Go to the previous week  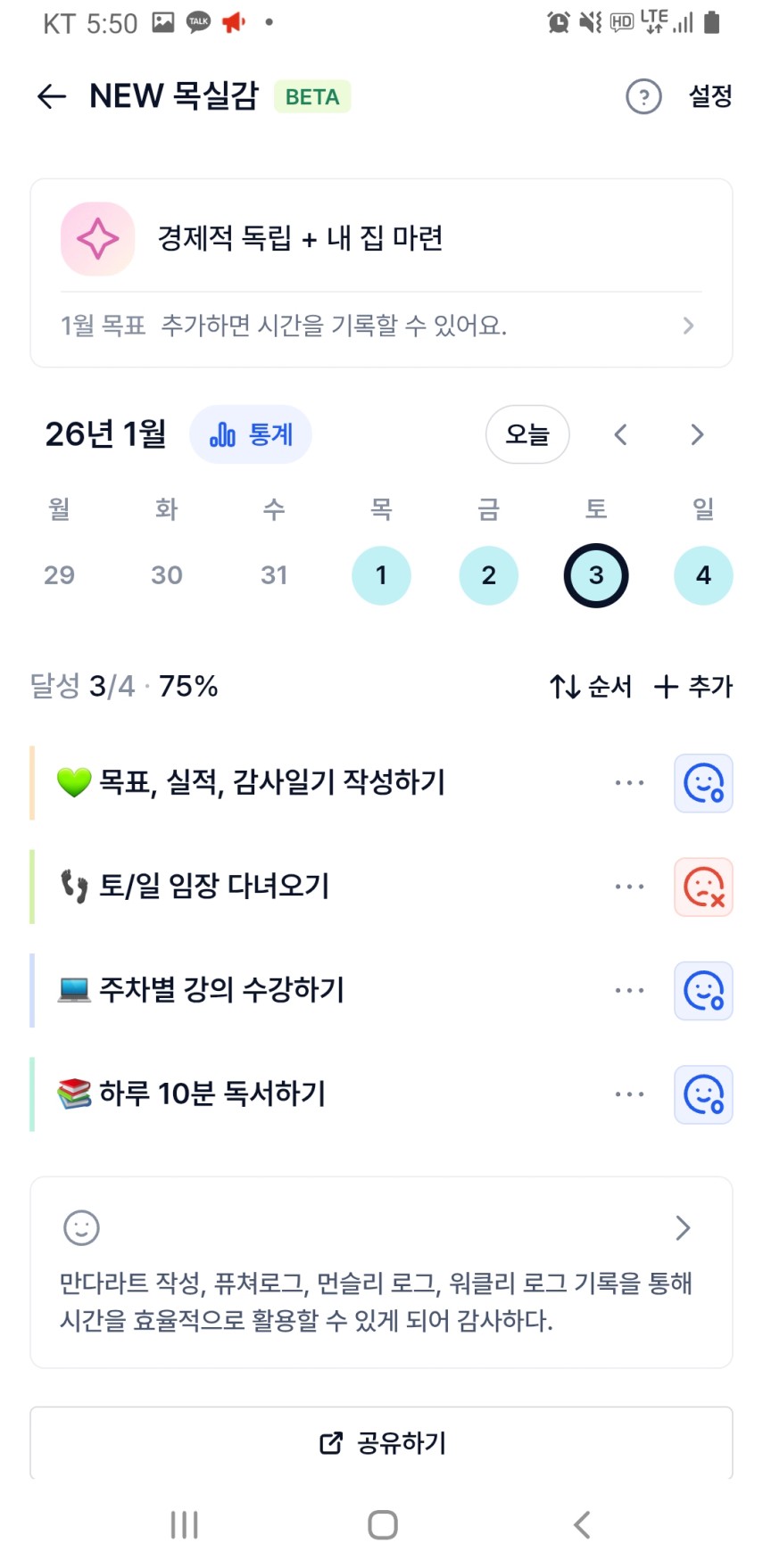pyautogui.click(x=621, y=434)
